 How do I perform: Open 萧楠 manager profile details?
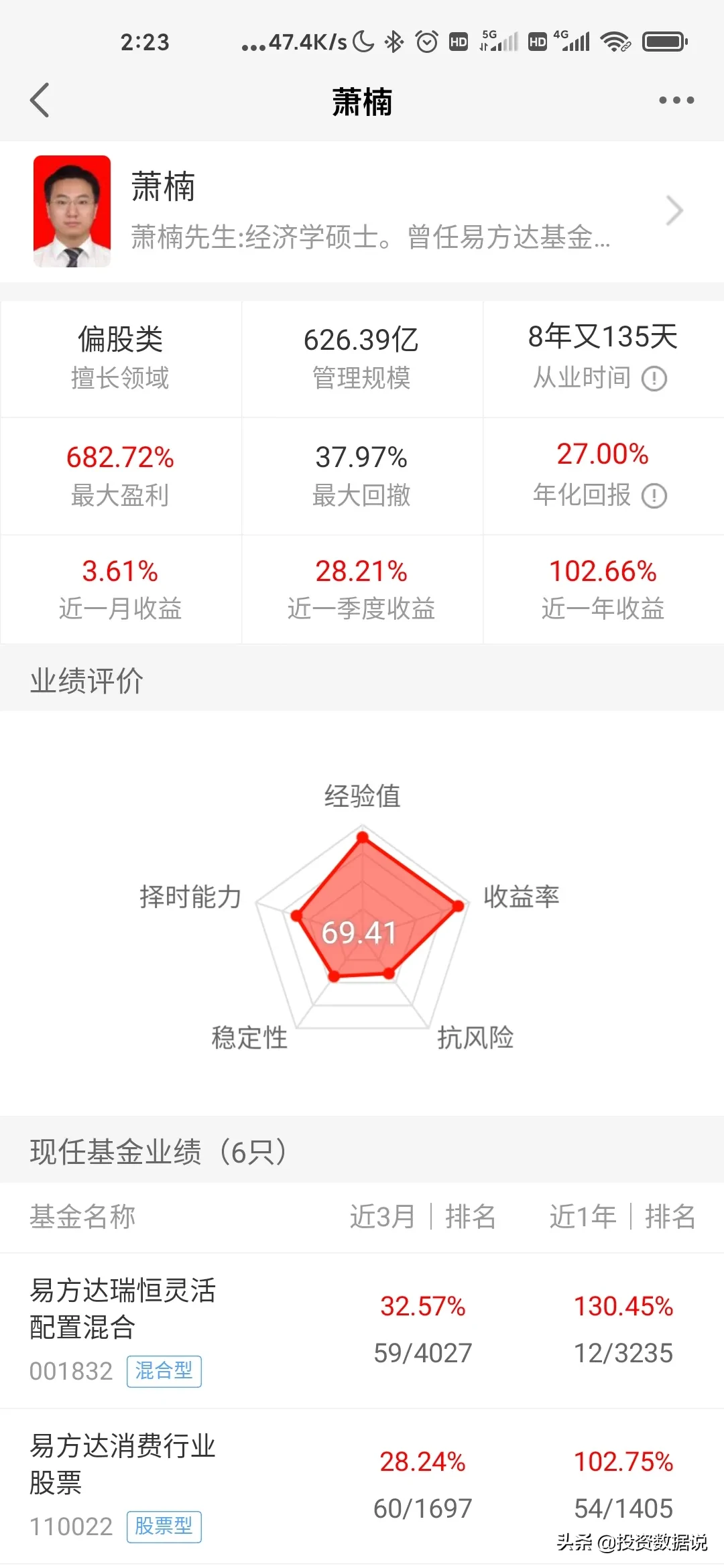[x=362, y=212]
